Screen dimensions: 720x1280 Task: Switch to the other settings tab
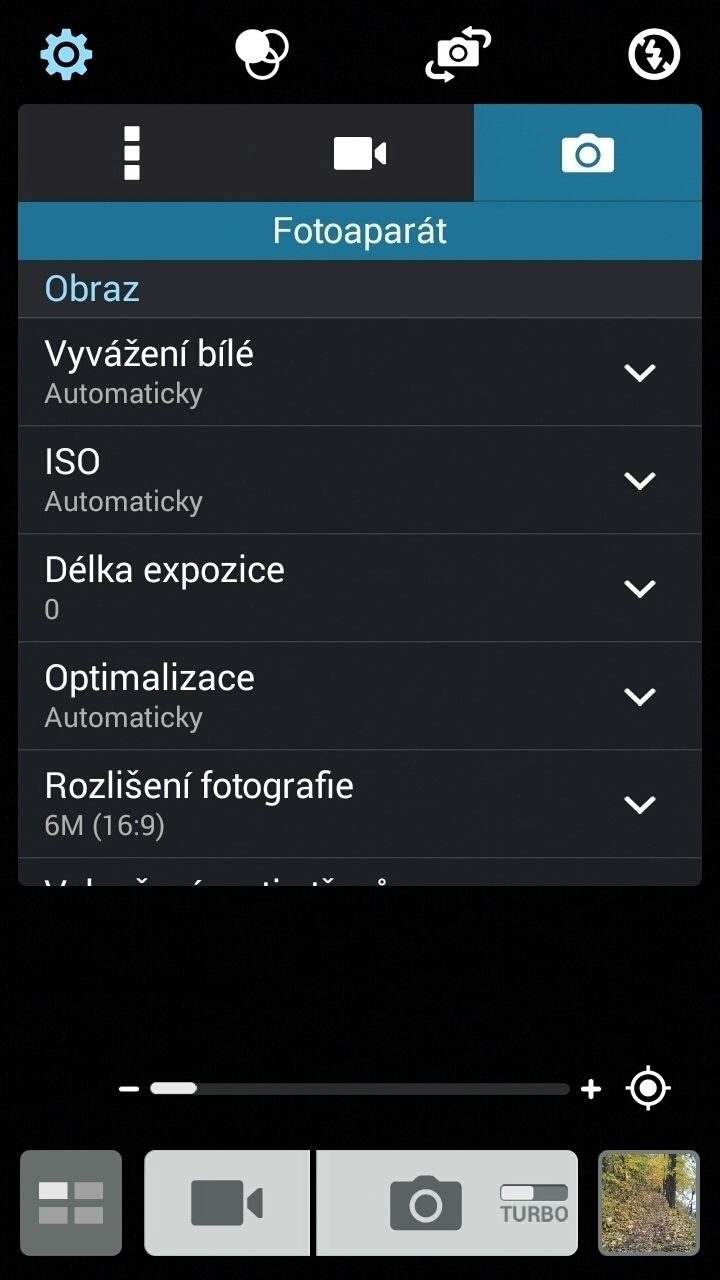pos(132,153)
